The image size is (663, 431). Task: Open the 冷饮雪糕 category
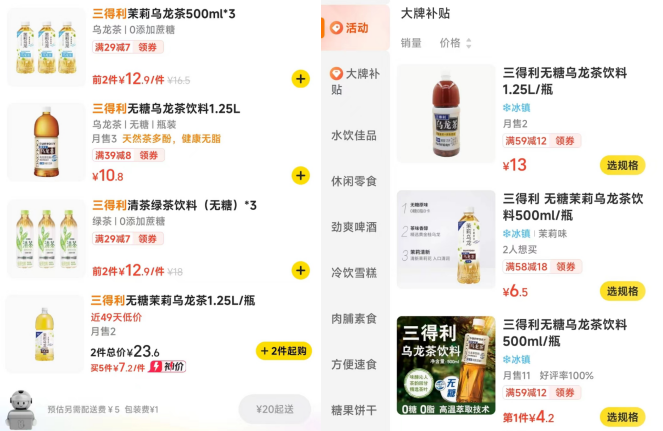click(354, 273)
